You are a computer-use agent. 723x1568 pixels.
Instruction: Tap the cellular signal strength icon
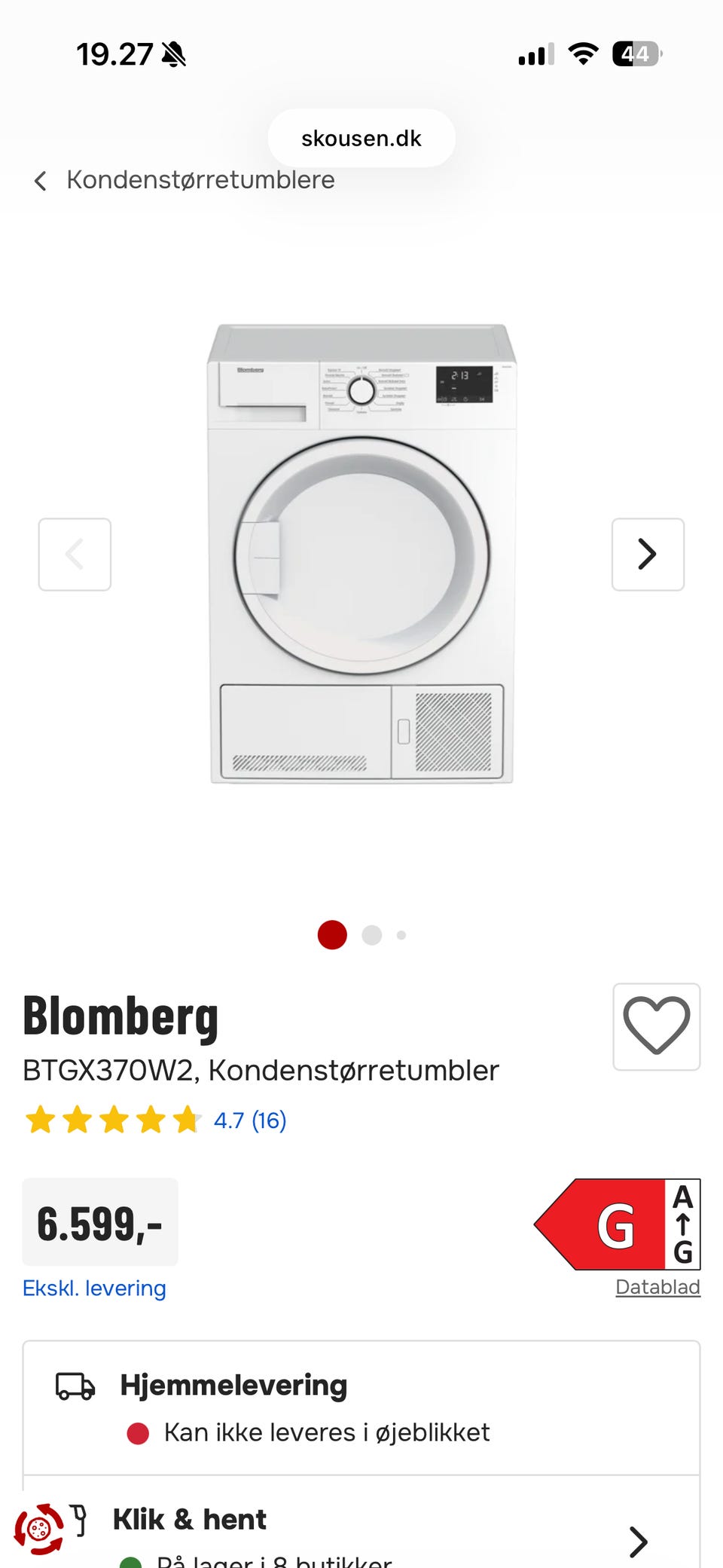[534, 54]
